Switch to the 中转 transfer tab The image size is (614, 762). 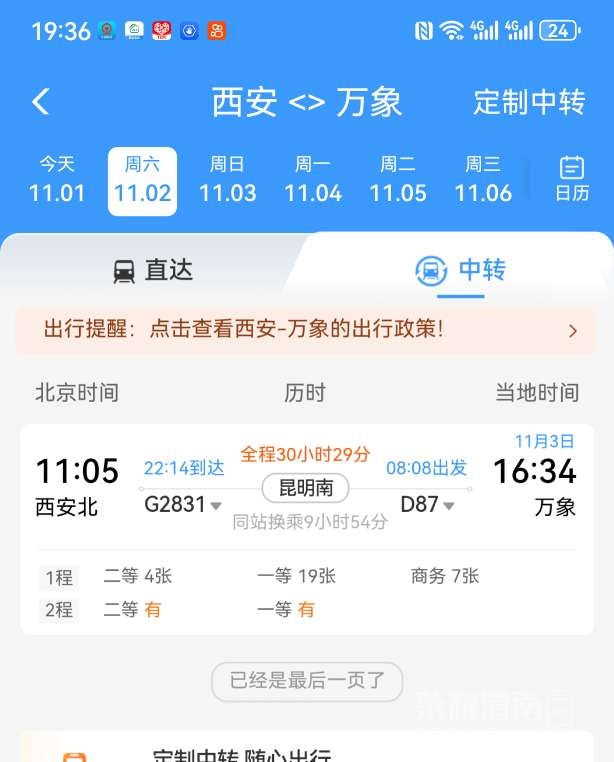coord(460,270)
